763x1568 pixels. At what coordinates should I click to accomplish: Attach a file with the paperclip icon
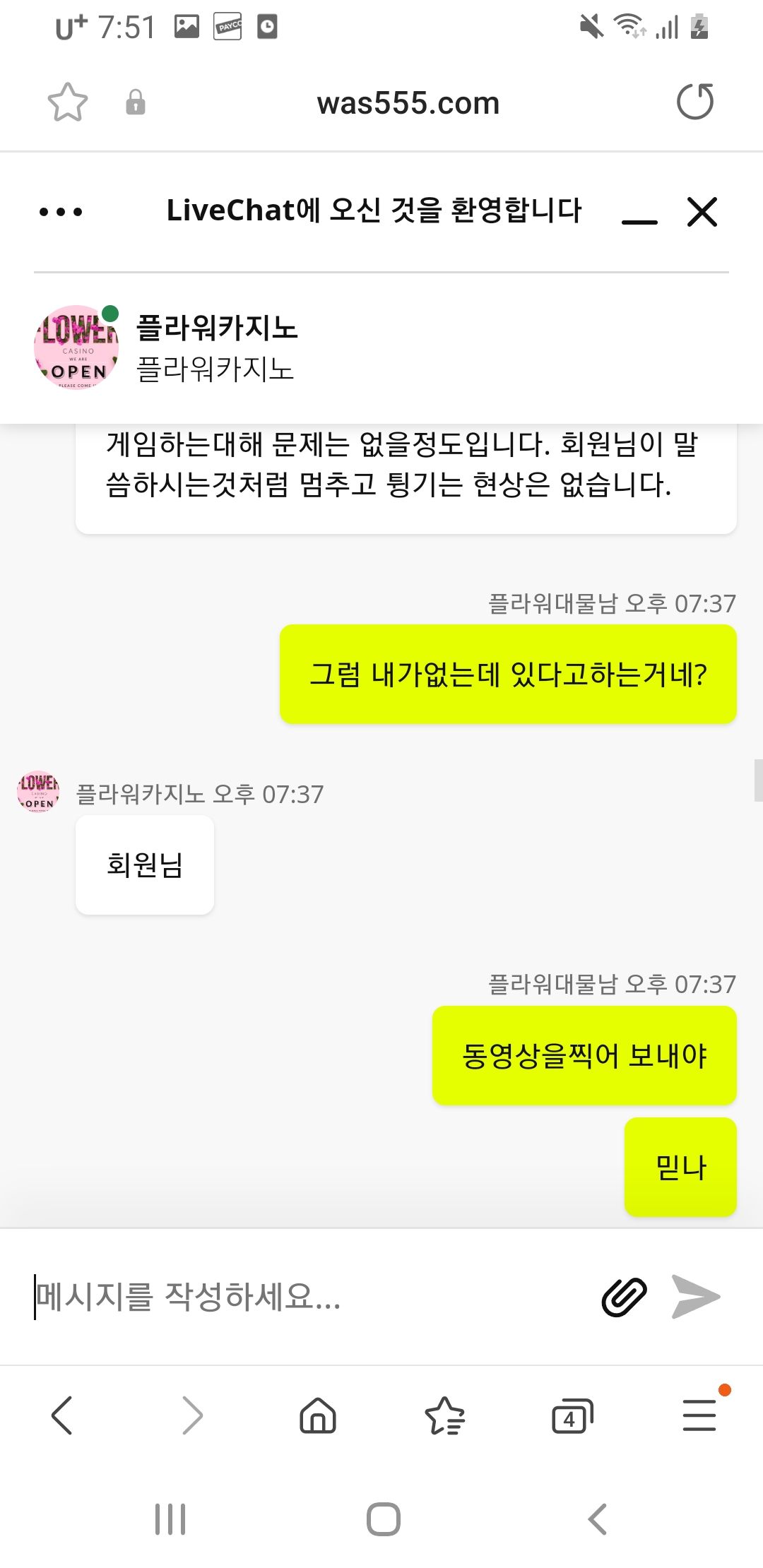point(625,1297)
